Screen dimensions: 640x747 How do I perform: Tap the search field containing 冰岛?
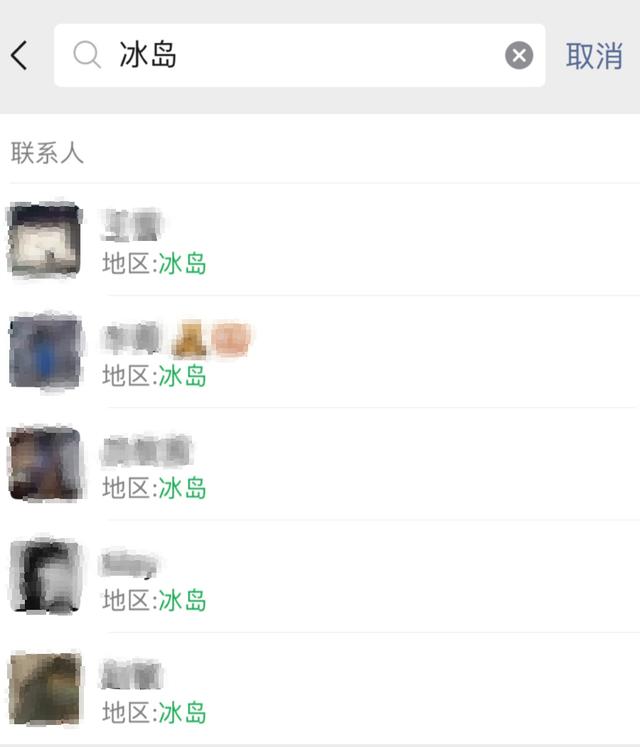[x=300, y=55]
